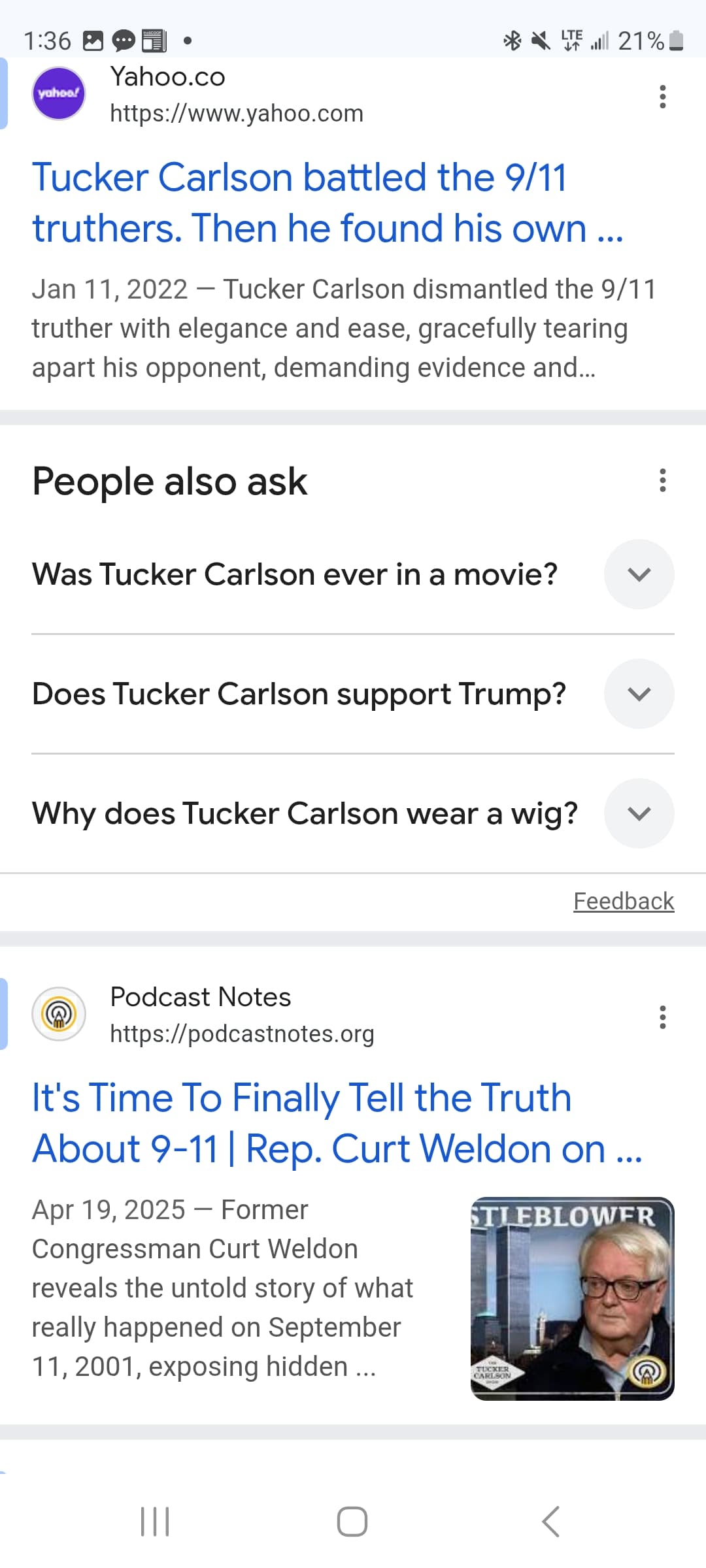Tap the Feedback link
706x1568 pixels.
tap(624, 901)
